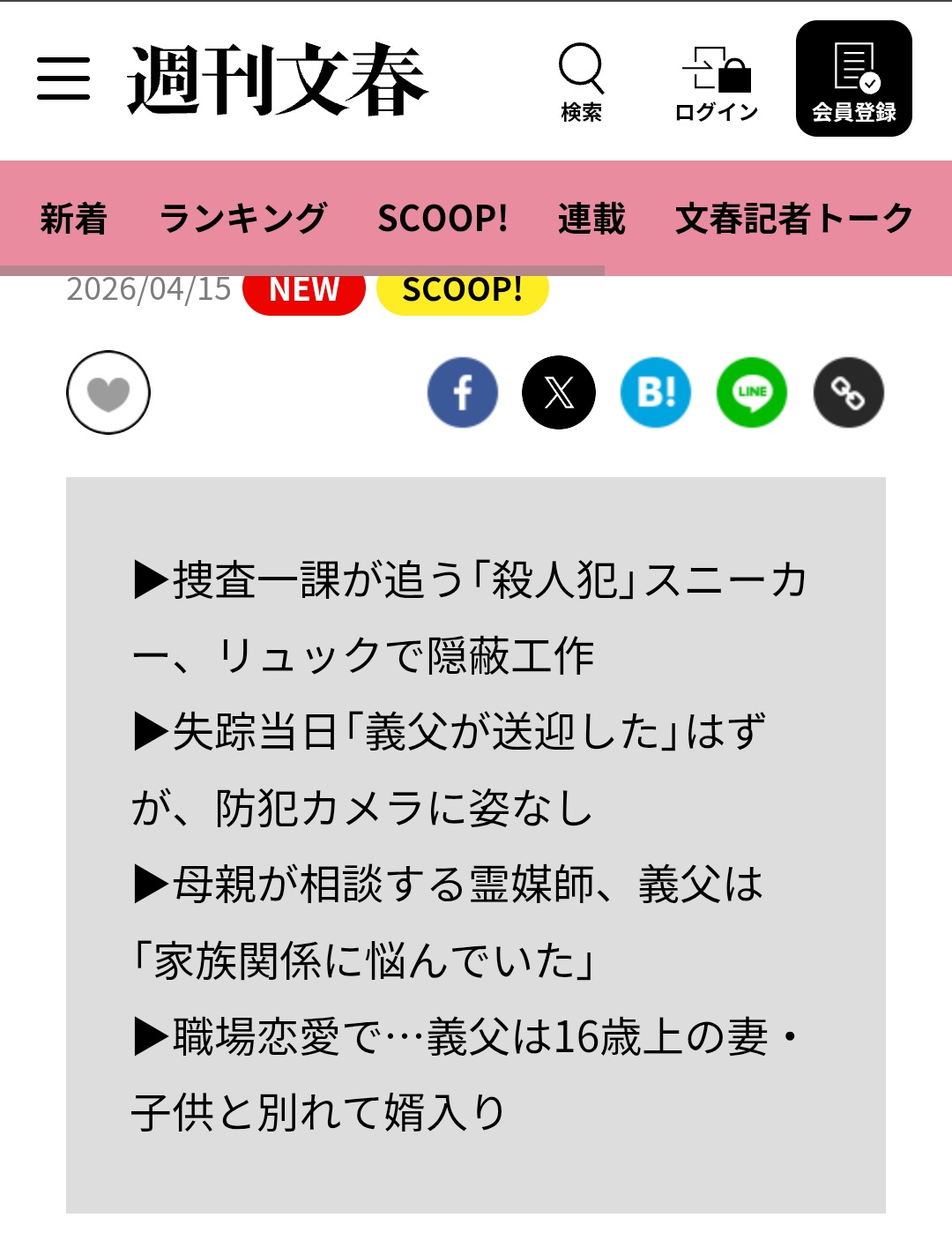
Task: Open the hamburger menu
Action: click(63, 78)
